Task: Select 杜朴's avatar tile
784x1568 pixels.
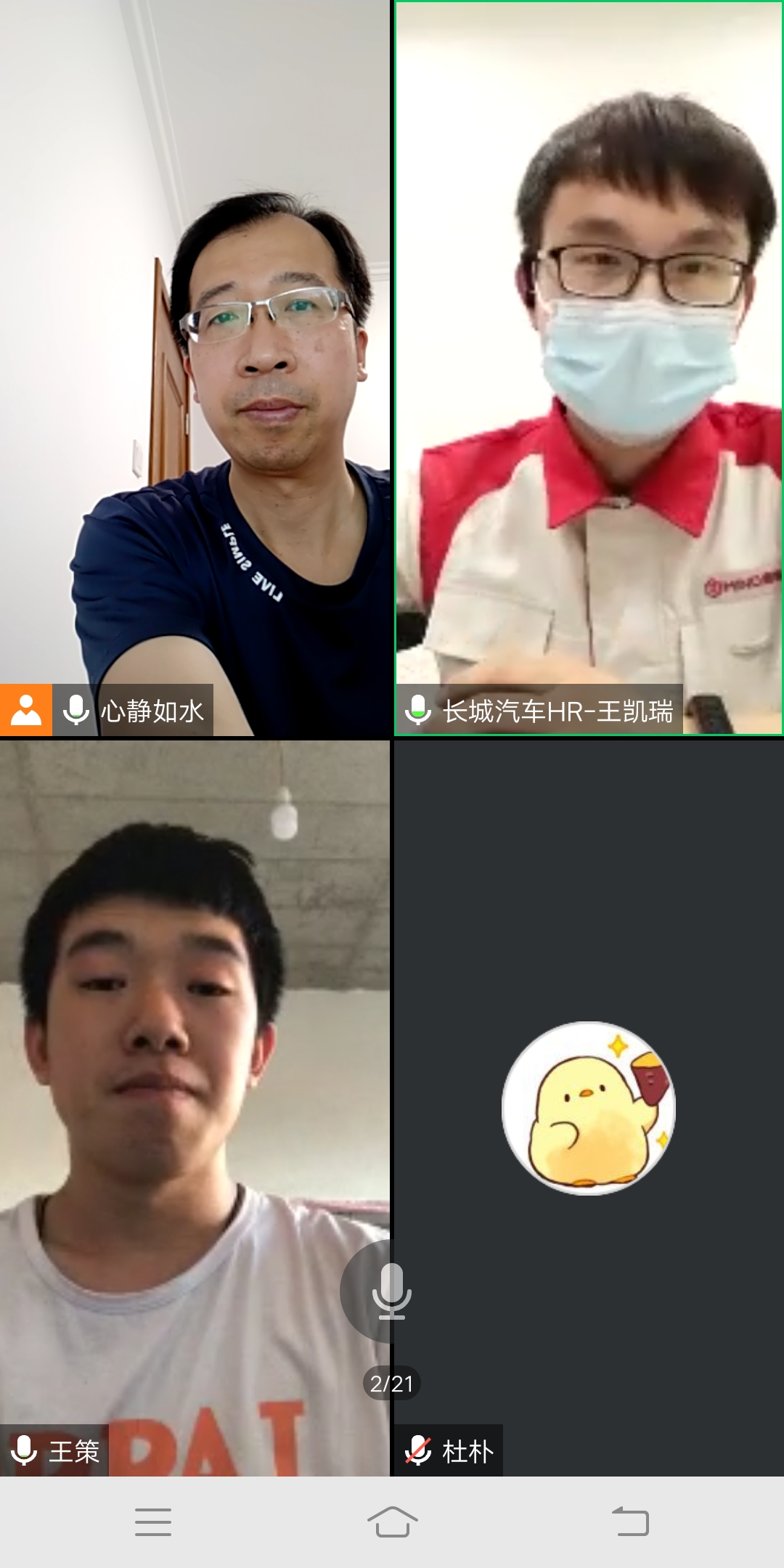Action: (x=588, y=1108)
